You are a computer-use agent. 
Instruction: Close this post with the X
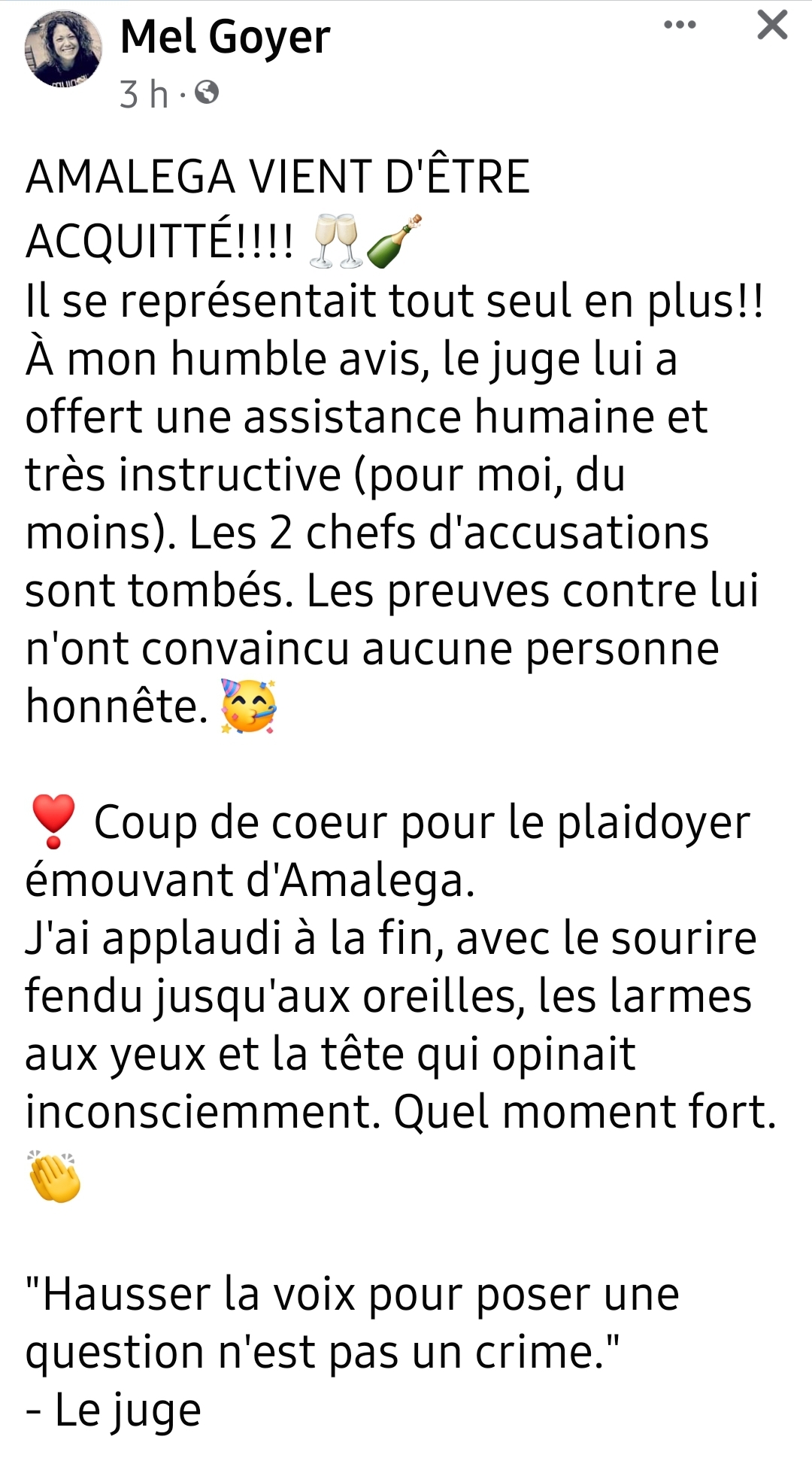pos(771,26)
